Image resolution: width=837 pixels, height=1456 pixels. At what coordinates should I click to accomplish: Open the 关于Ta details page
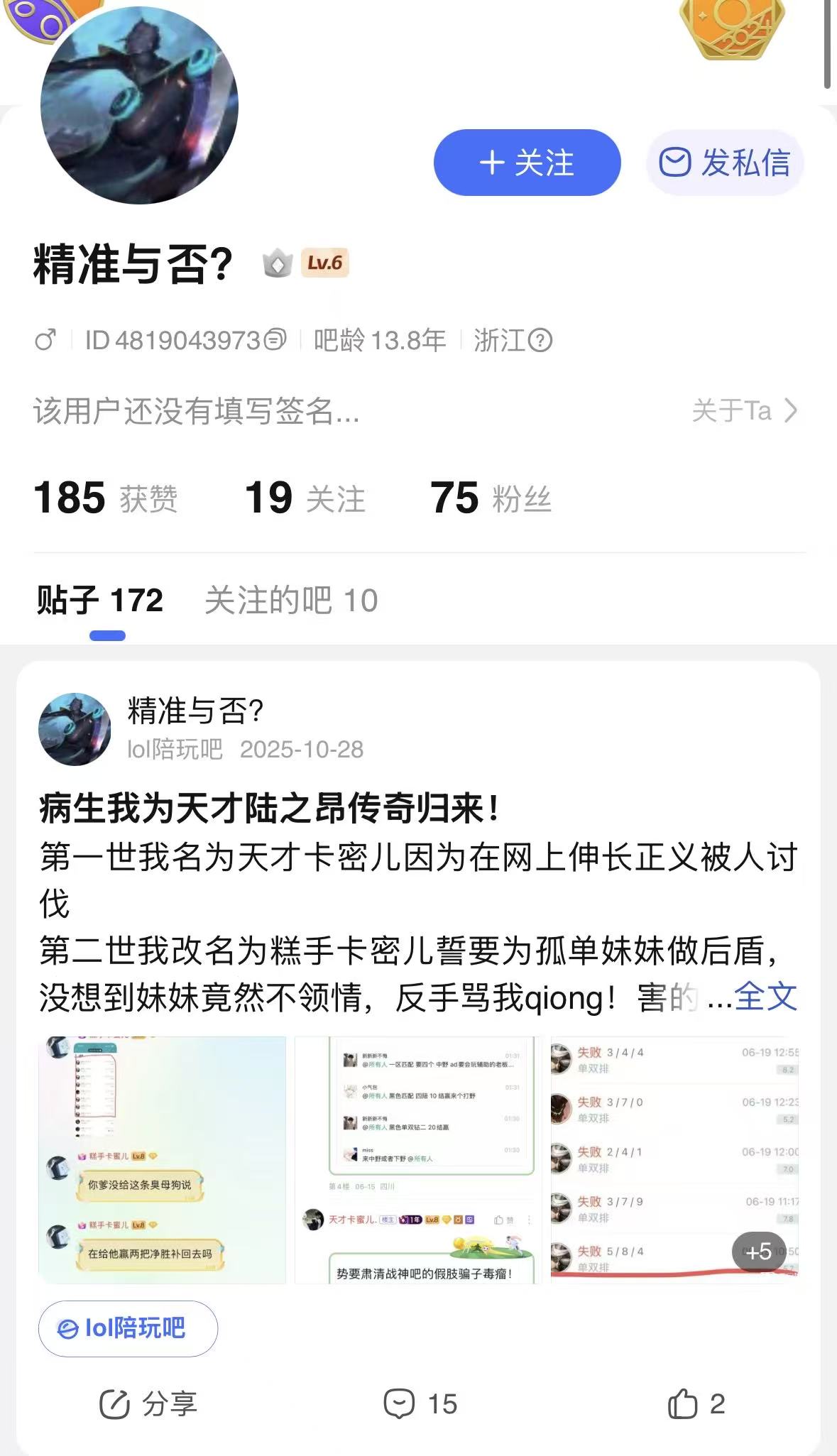744,410
